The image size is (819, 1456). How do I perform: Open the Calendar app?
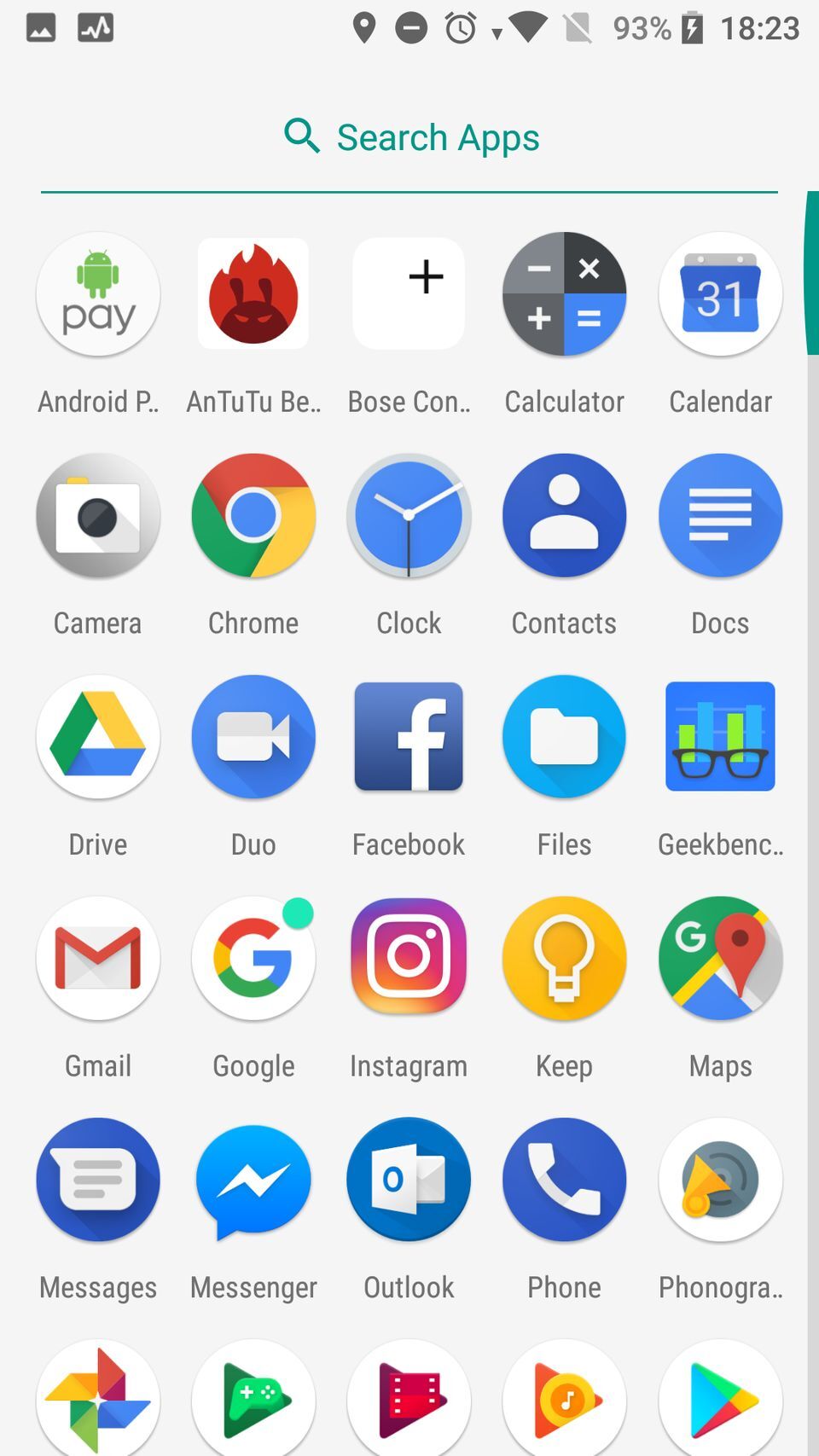[720, 293]
